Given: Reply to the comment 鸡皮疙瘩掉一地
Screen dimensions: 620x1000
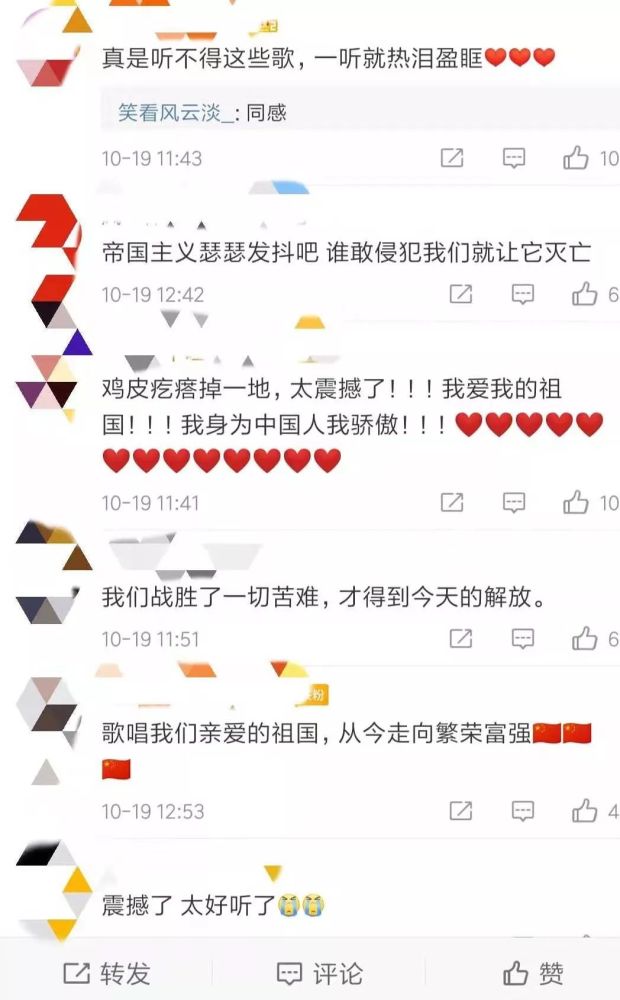Looking at the screenshot, I should click(514, 503).
